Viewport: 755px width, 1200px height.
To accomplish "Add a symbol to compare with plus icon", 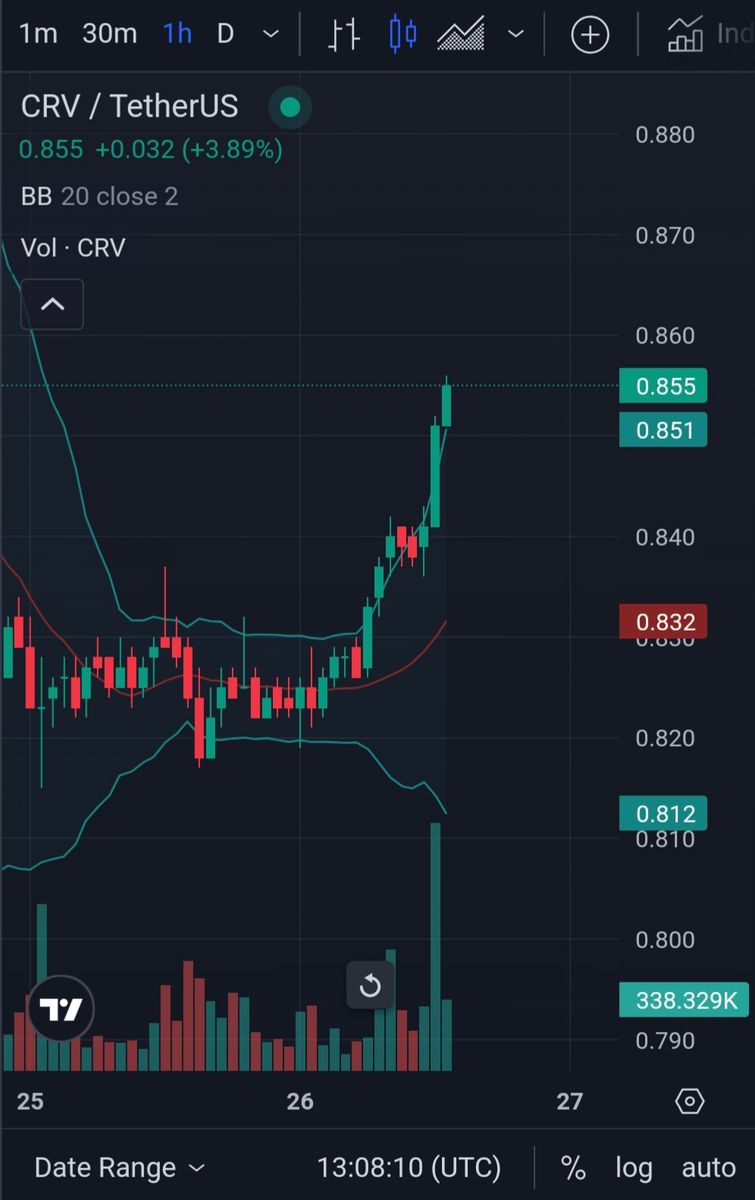I will point(590,35).
